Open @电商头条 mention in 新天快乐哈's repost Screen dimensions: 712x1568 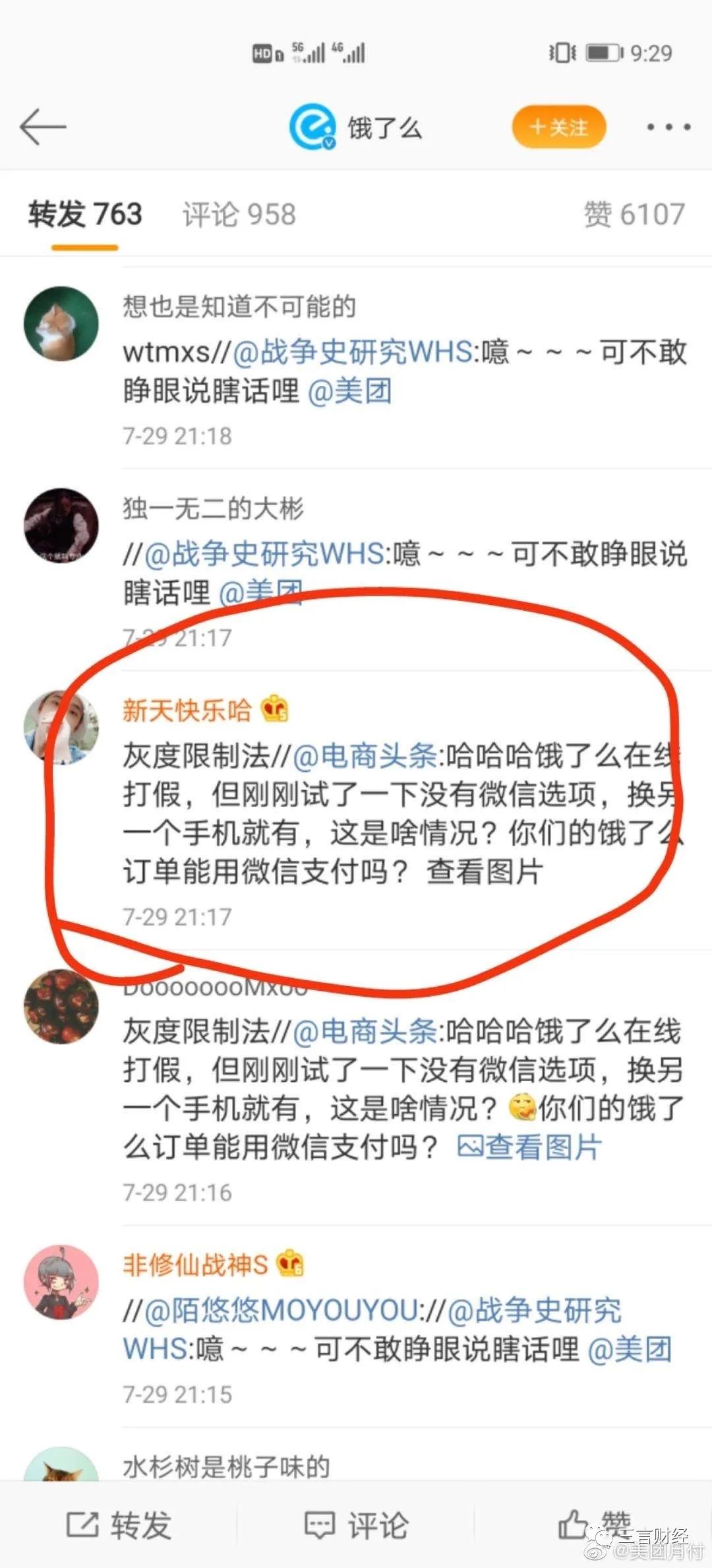tap(365, 756)
